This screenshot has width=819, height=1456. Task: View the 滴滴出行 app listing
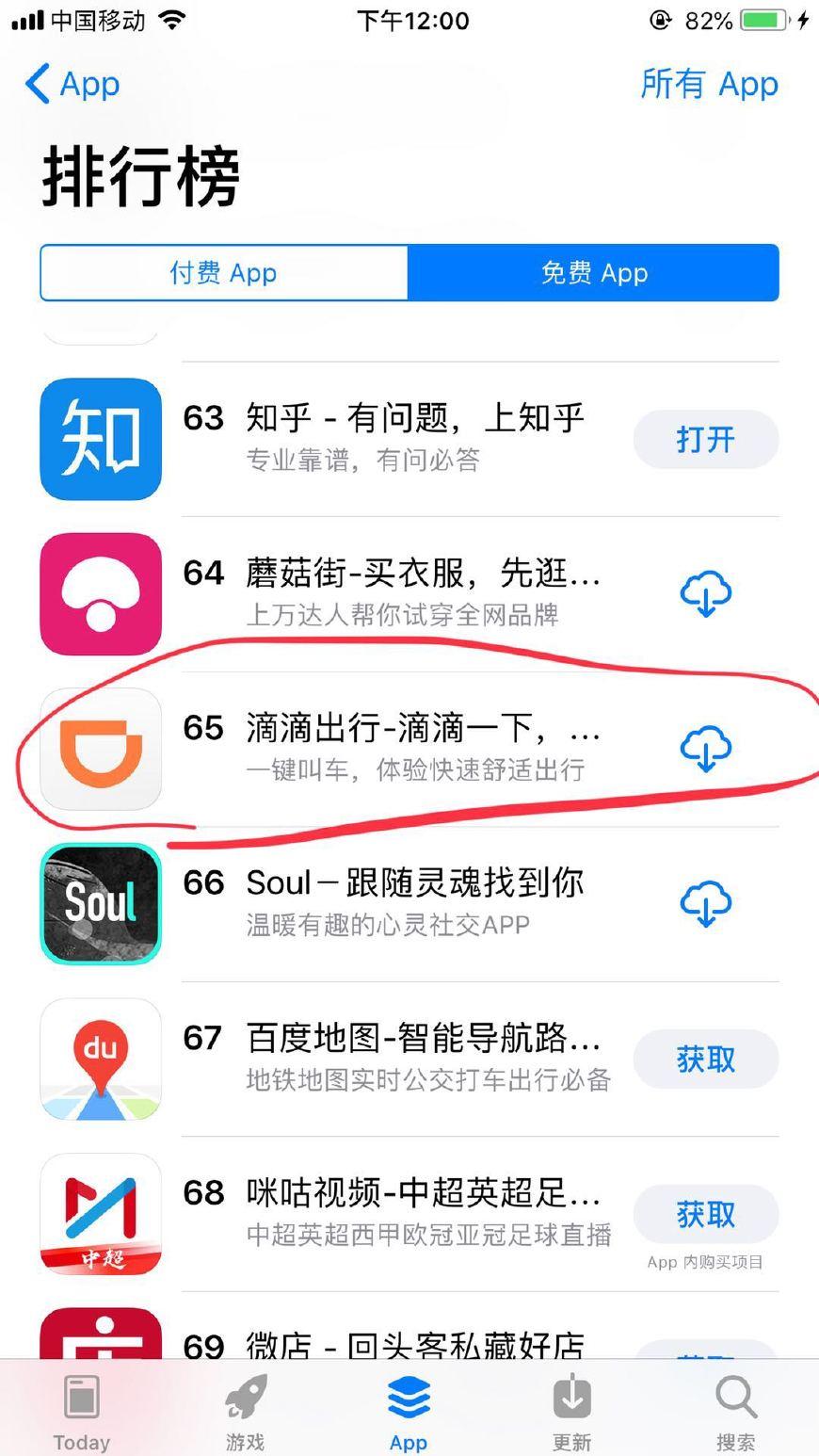point(409,749)
